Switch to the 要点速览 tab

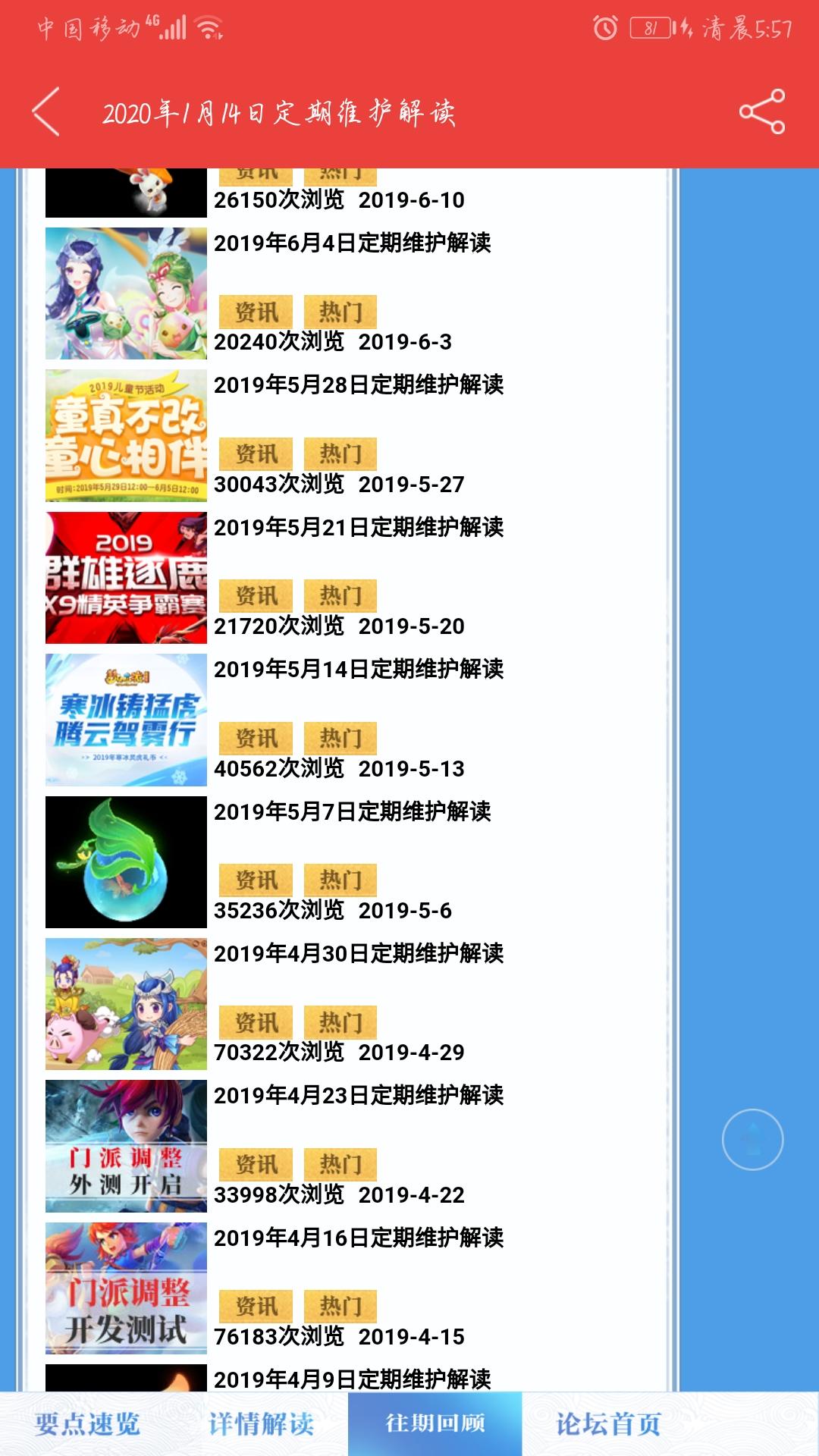[87, 1423]
